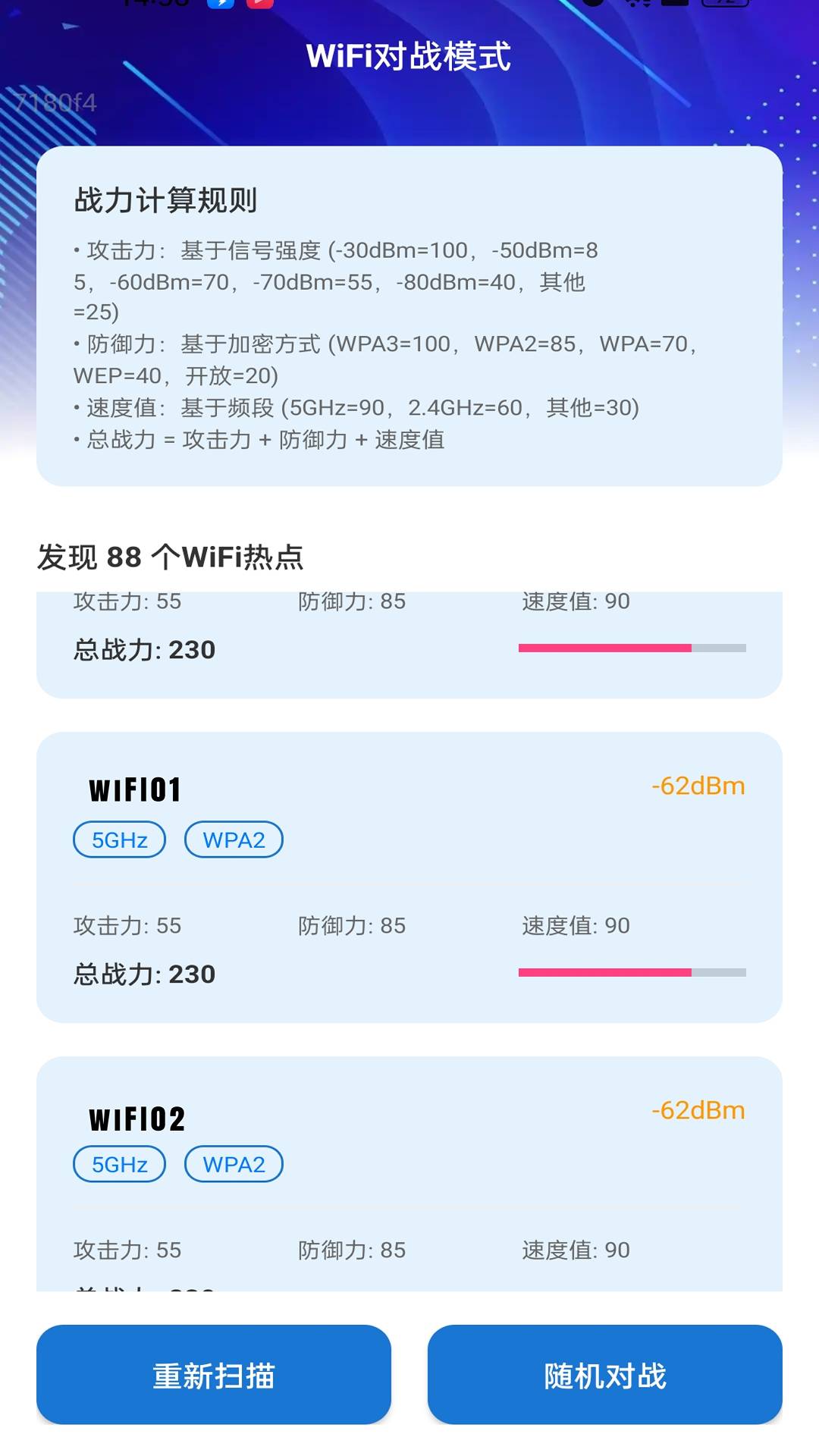Tap the WPA2 badge on WIFI02
Image resolution: width=819 pixels, height=1456 pixels.
tap(234, 1164)
